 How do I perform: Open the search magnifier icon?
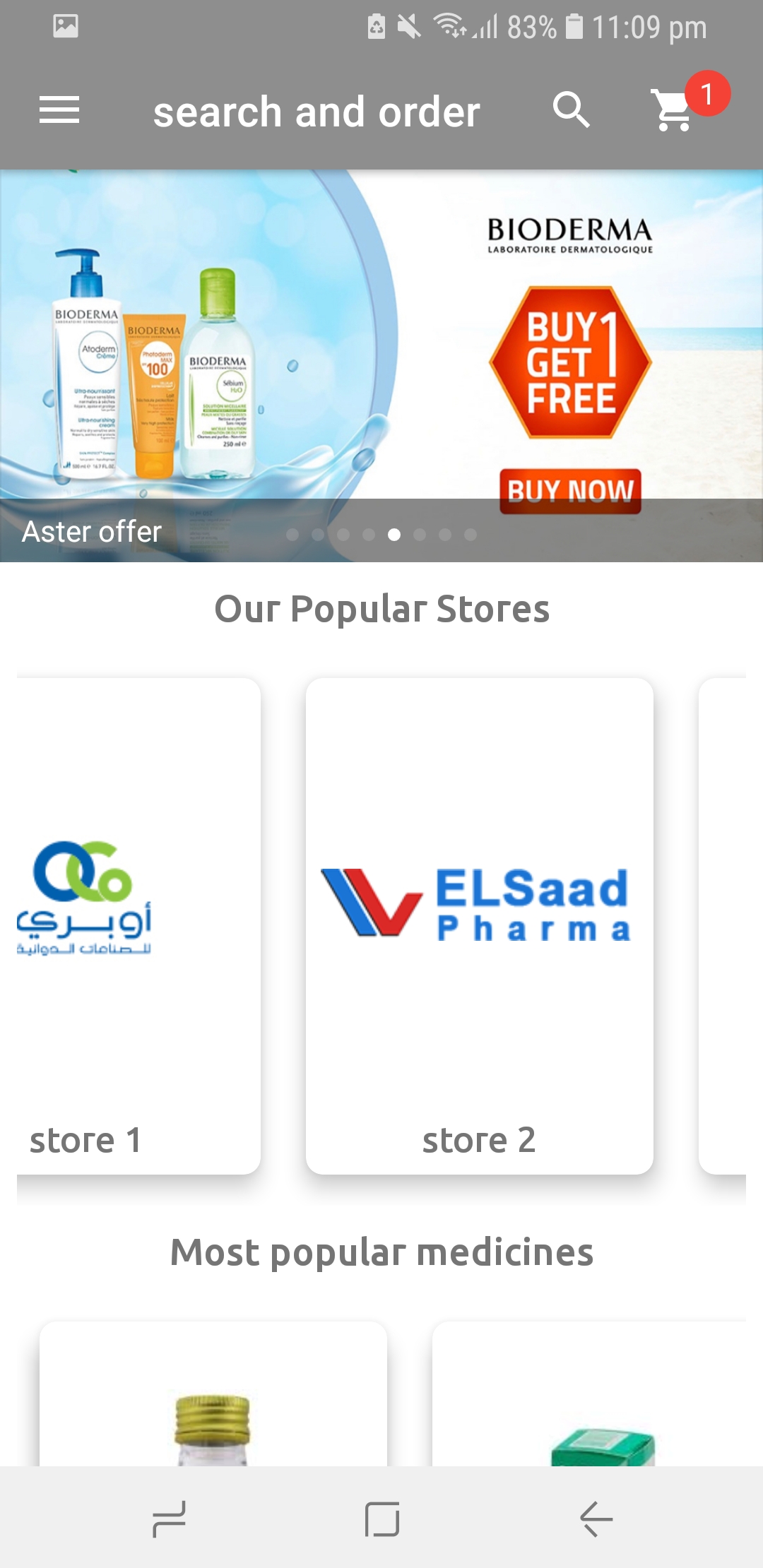[x=571, y=110]
